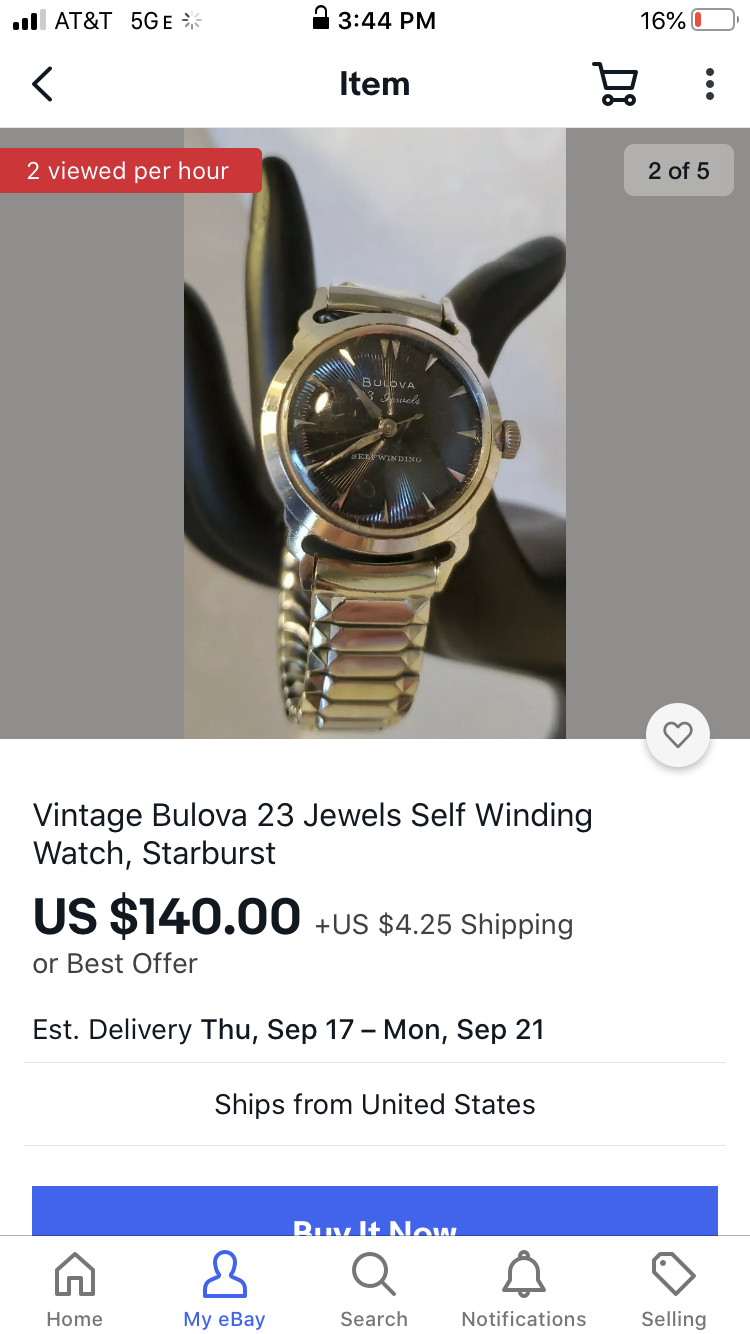Switch to the Home tab
Viewport: 750px width, 1334px height.
pyautogui.click(x=75, y=1290)
